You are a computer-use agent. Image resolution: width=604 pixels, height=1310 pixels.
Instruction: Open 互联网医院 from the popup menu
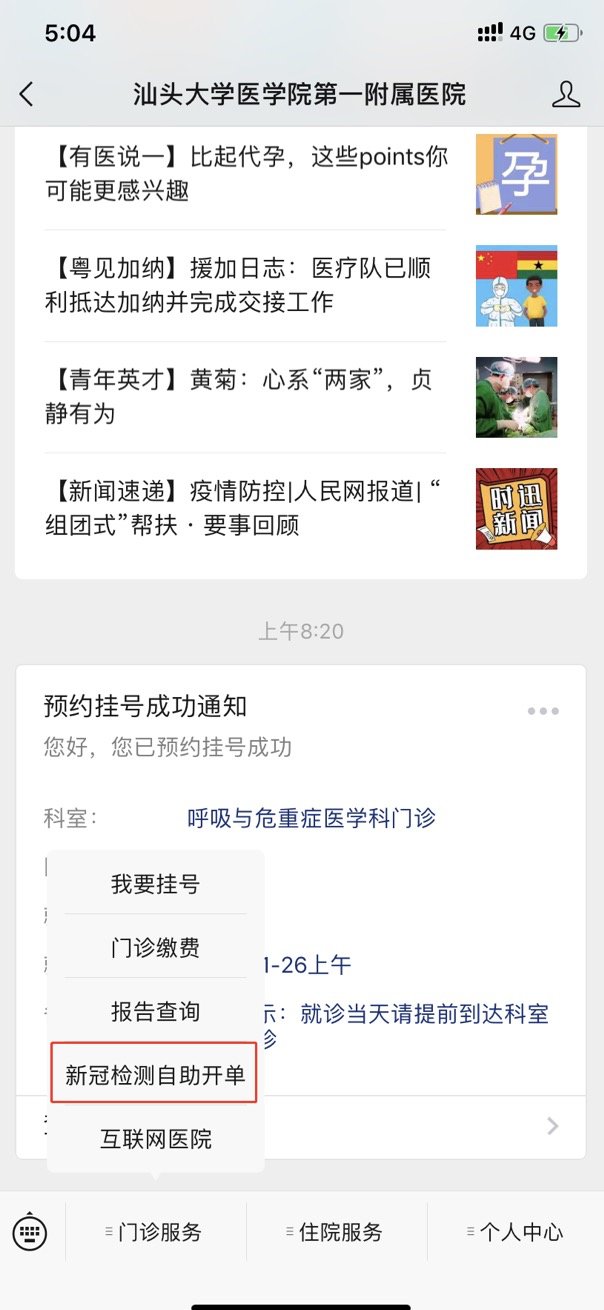(155, 1138)
